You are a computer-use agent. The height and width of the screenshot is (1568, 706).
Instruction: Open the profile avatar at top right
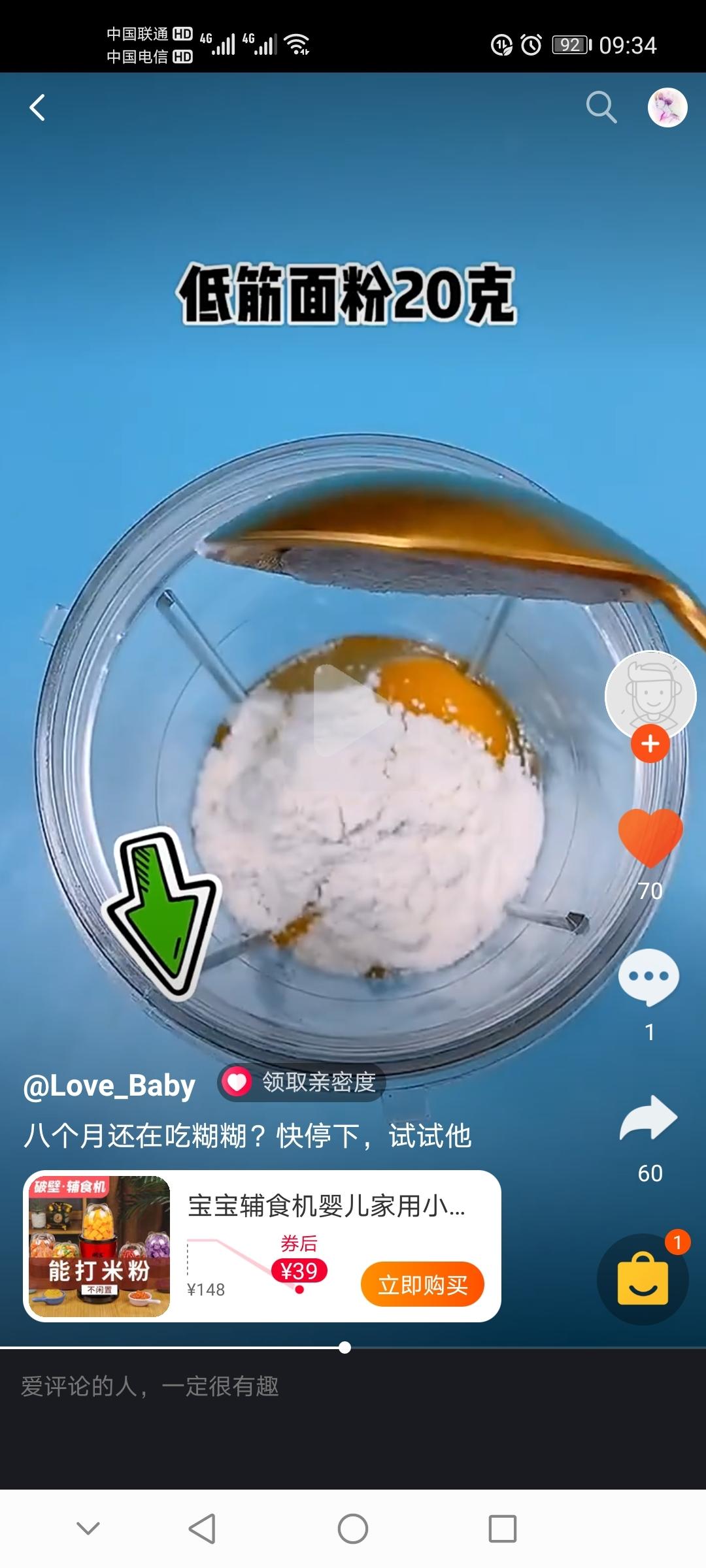click(667, 107)
